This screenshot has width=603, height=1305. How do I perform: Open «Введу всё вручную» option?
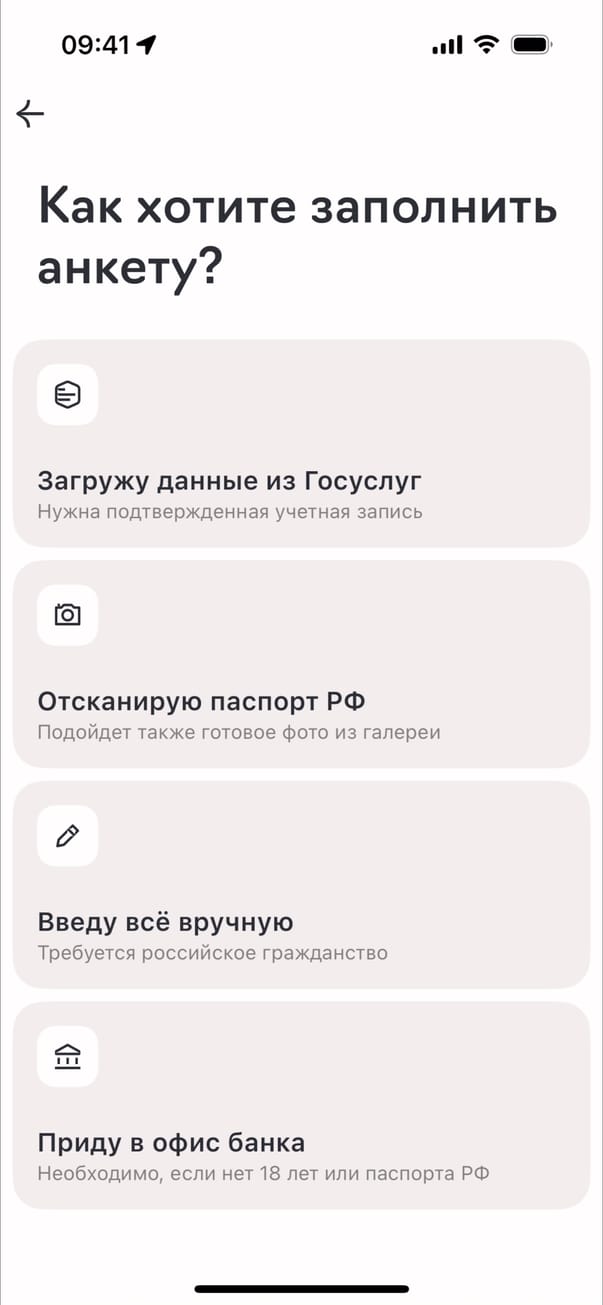click(x=301, y=885)
